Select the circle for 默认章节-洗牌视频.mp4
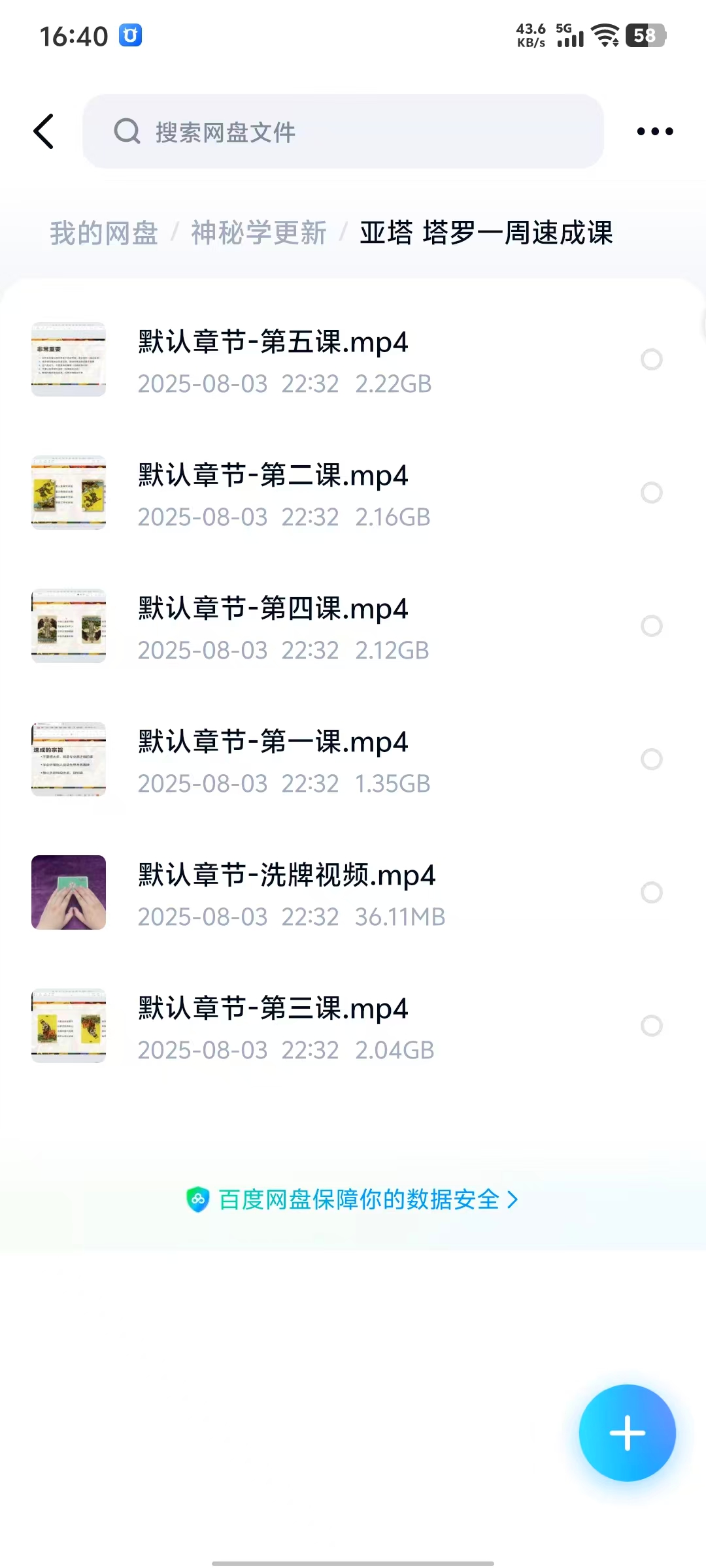 [x=652, y=892]
